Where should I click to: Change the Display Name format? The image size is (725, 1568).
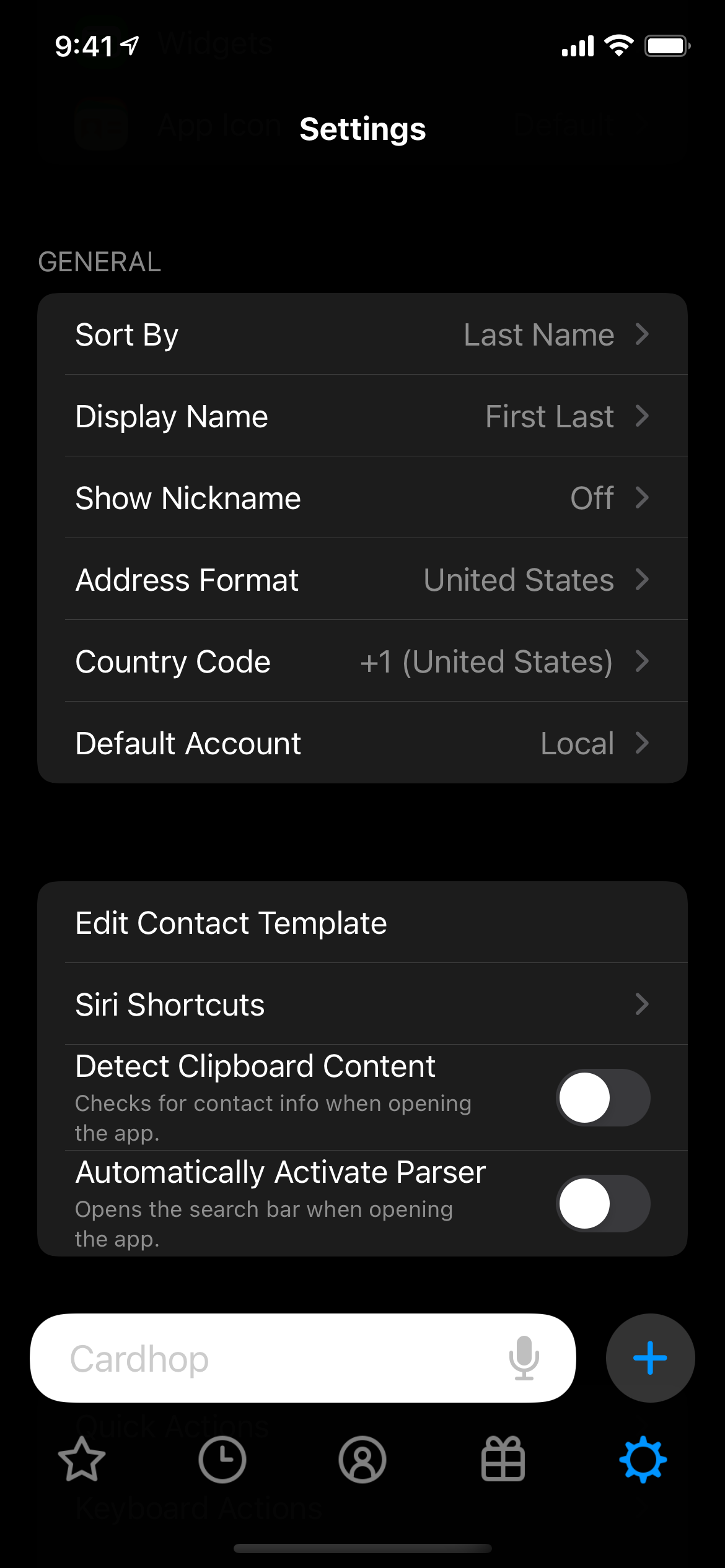[362, 416]
